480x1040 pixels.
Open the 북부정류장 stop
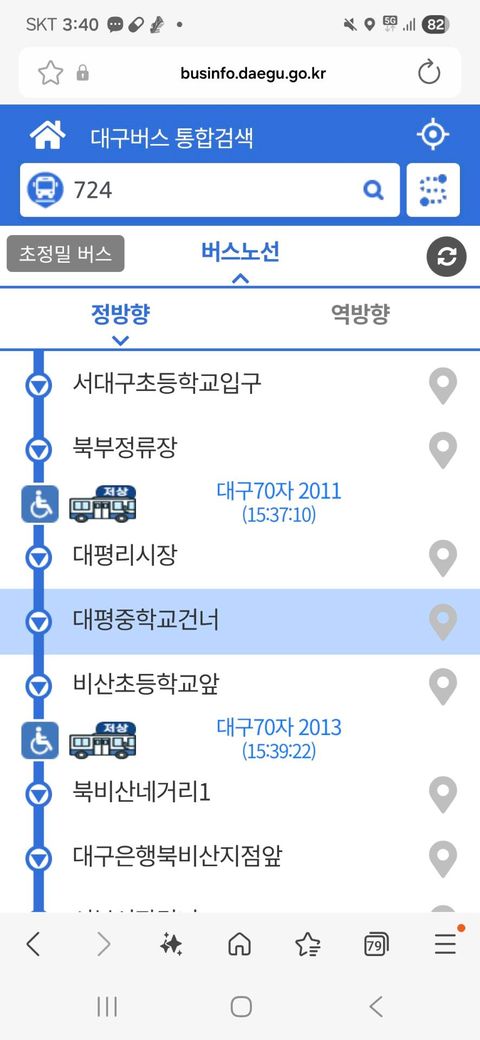240,449
